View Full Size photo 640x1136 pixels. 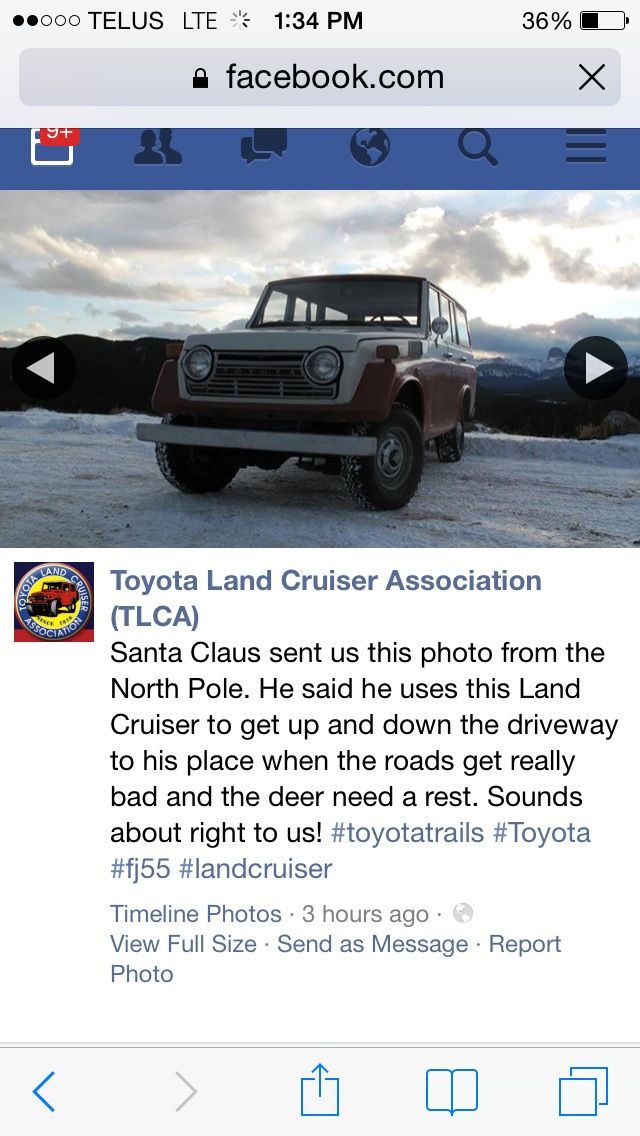[x=183, y=944]
